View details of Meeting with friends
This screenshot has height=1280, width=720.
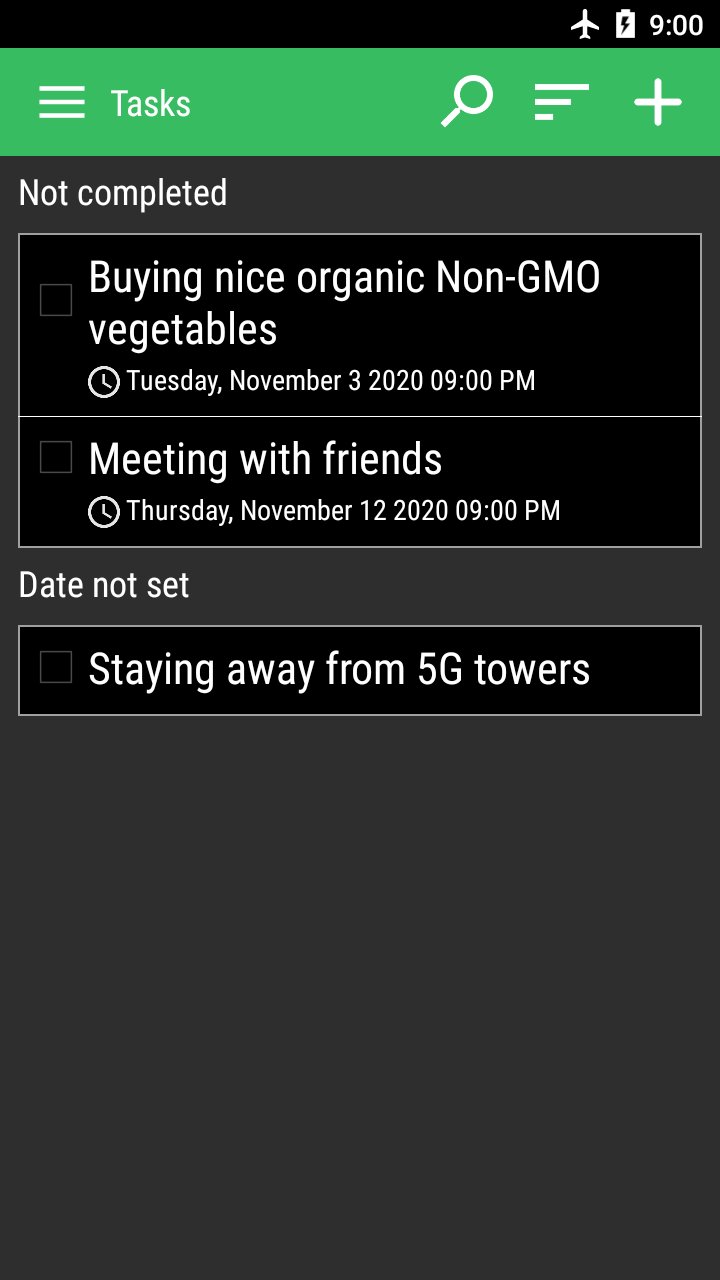pyautogui.click(x=265, y=460)
